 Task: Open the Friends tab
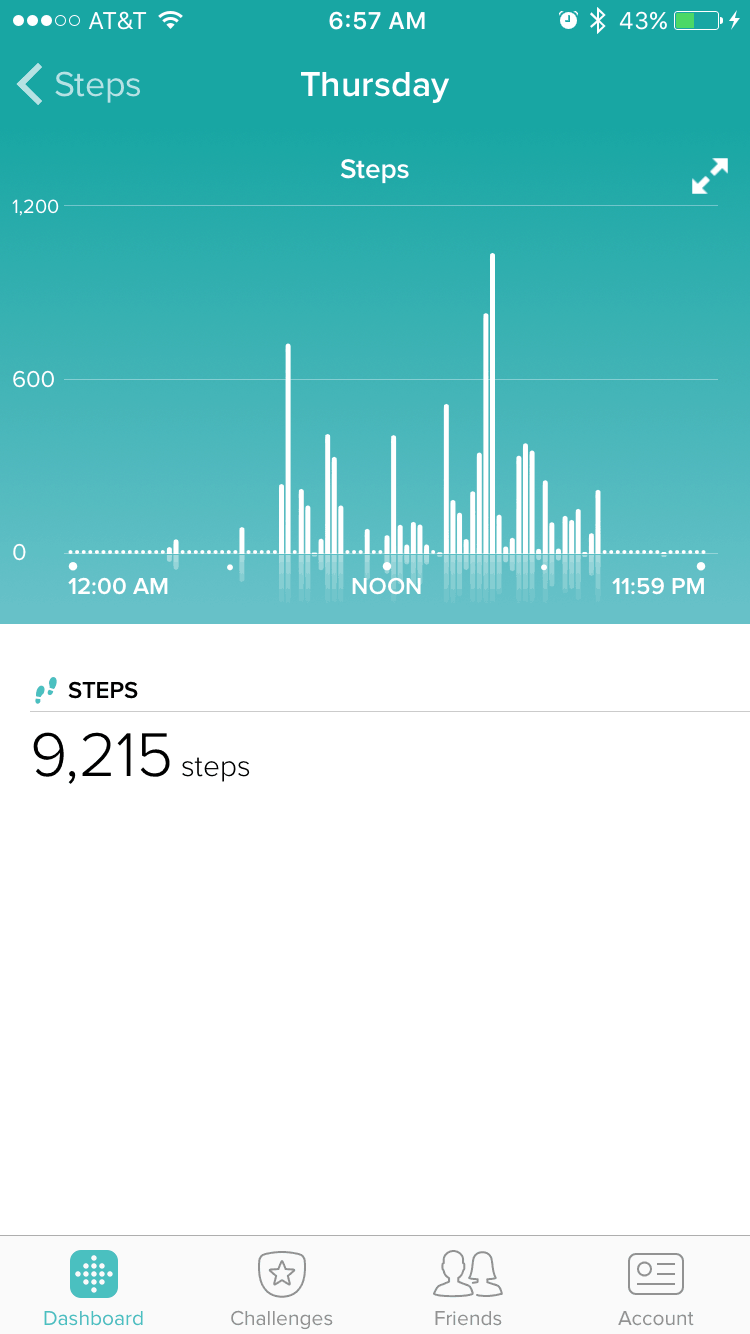(x=468, y=1290)
